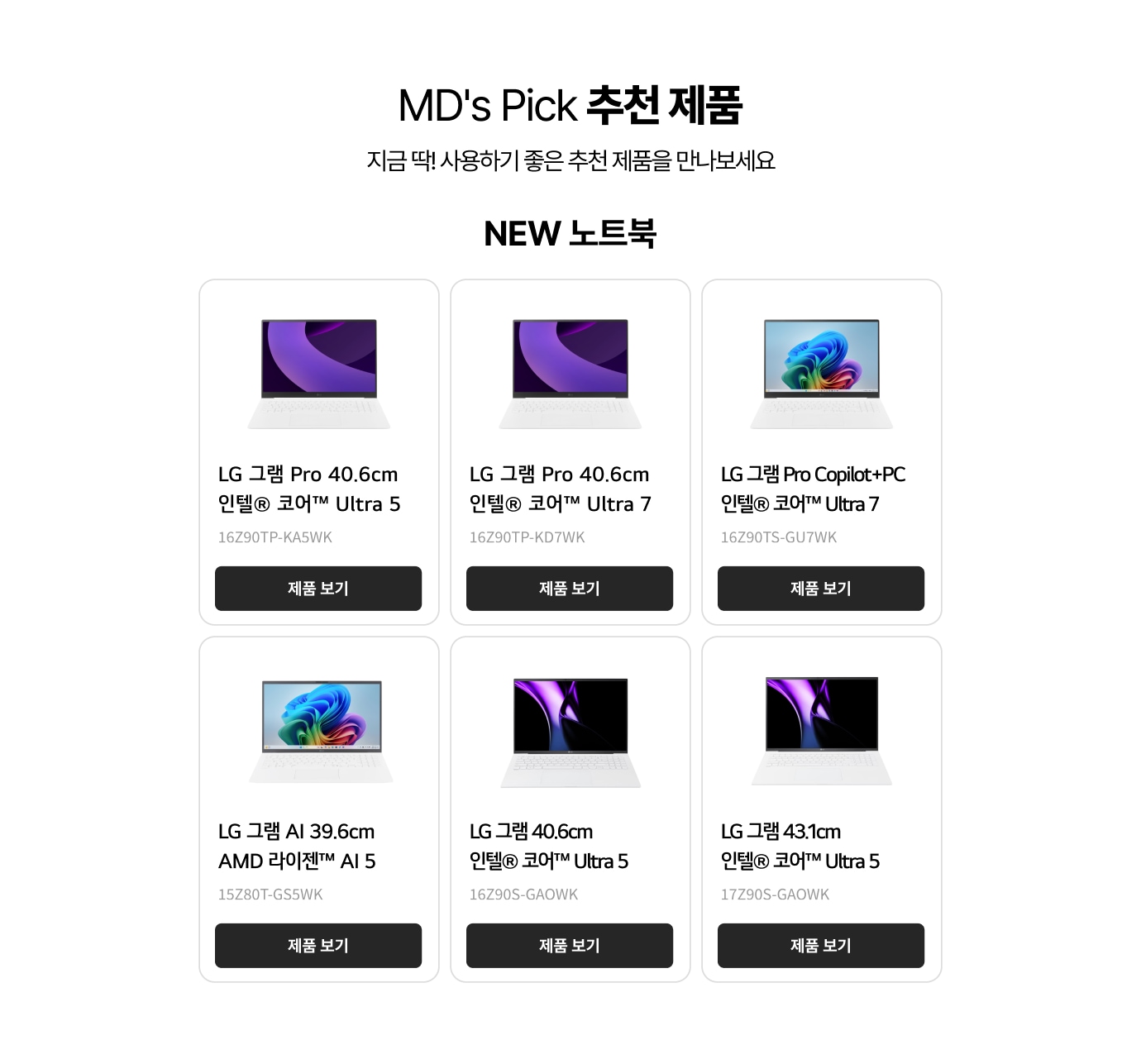Open the LG 그램 AI 39.6cm laptop image
Screen dimensions: 1141x1064
coord(321,731)
